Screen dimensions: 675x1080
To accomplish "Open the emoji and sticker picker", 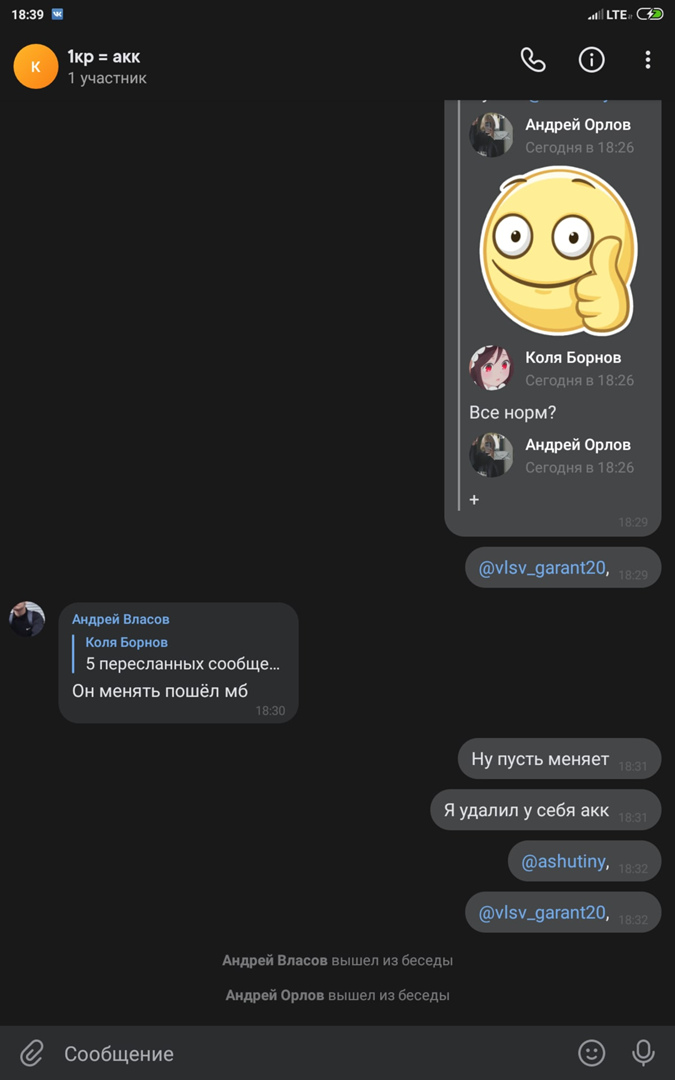I will (x=592, y=1053).
